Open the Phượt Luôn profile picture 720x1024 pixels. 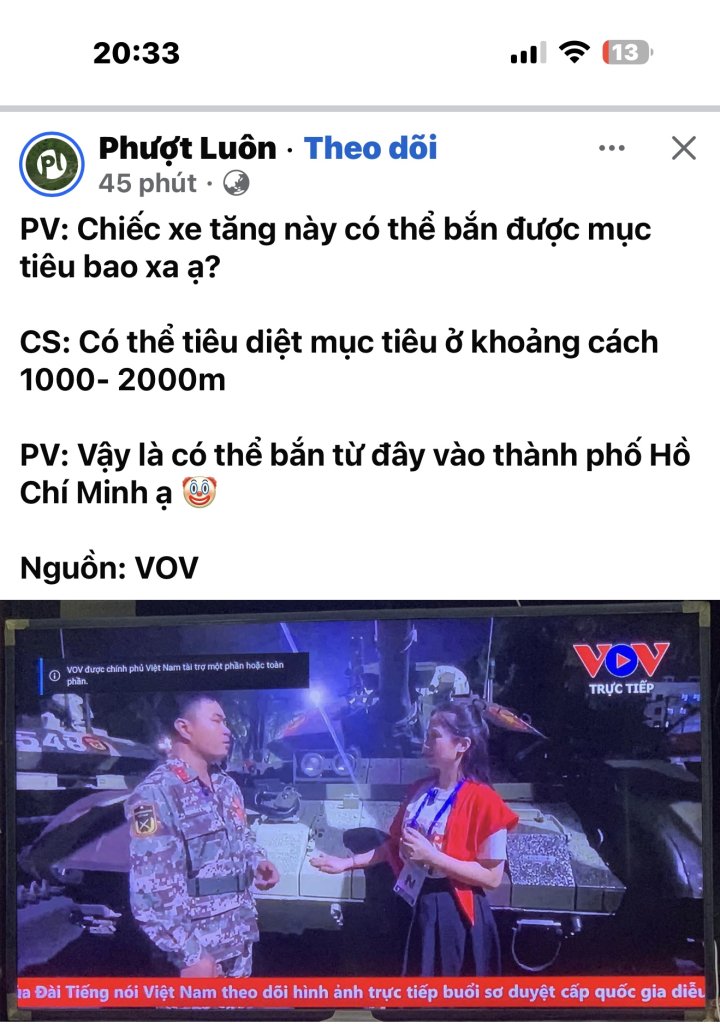tap(52, 164)
